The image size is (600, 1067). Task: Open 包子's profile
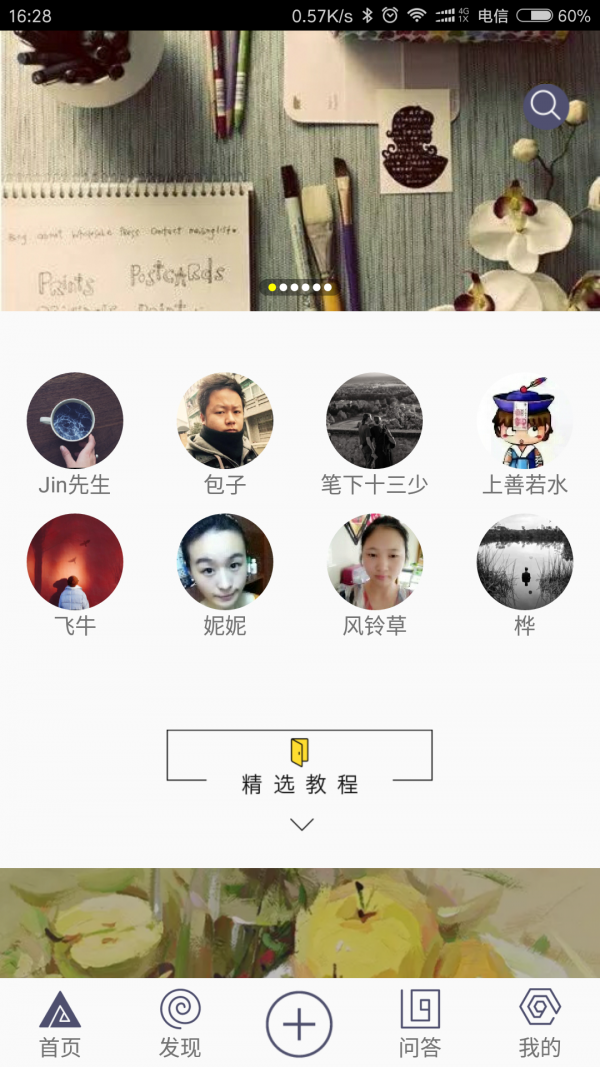225,421
